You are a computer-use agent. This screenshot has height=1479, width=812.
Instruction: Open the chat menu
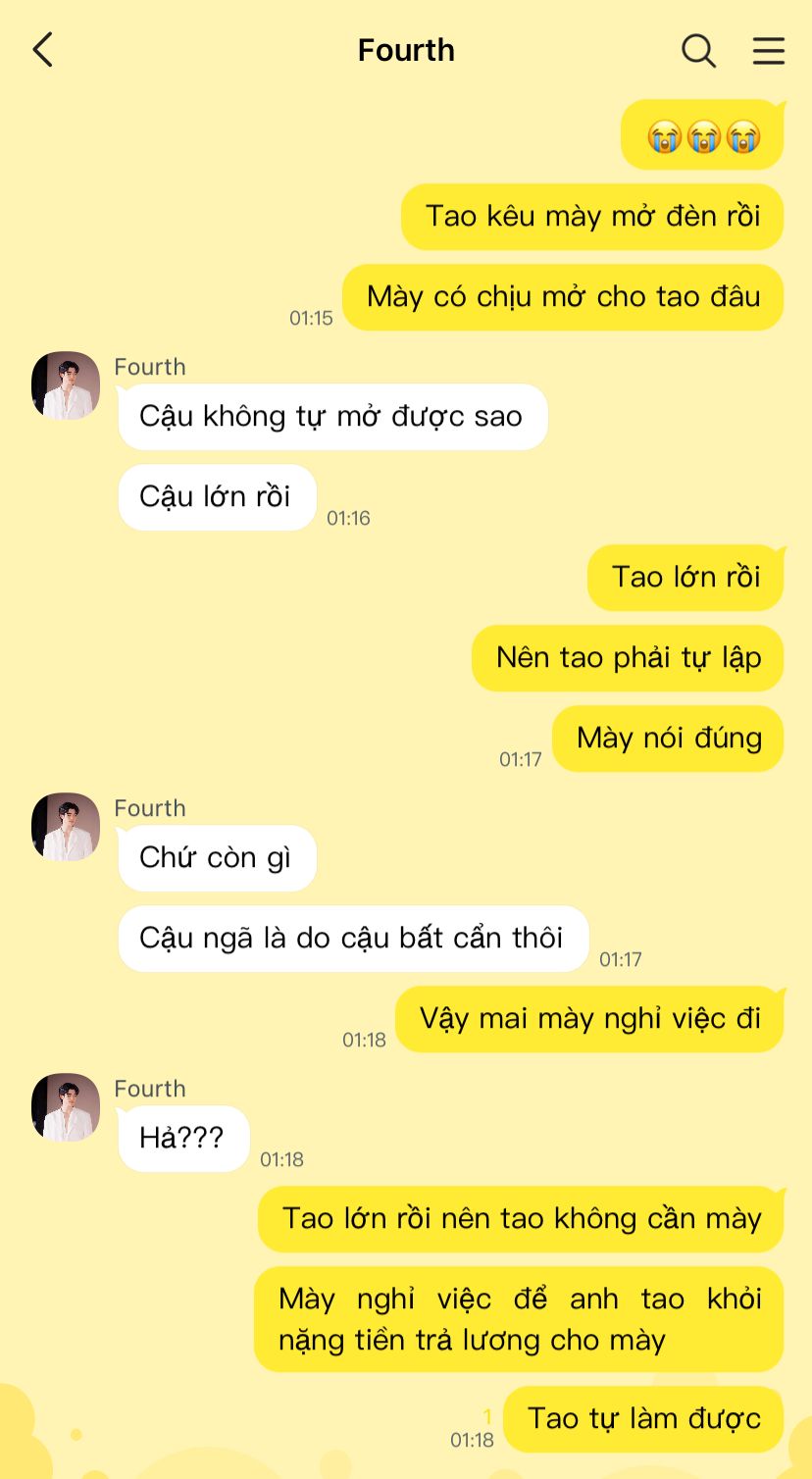(x=768, y=50)
